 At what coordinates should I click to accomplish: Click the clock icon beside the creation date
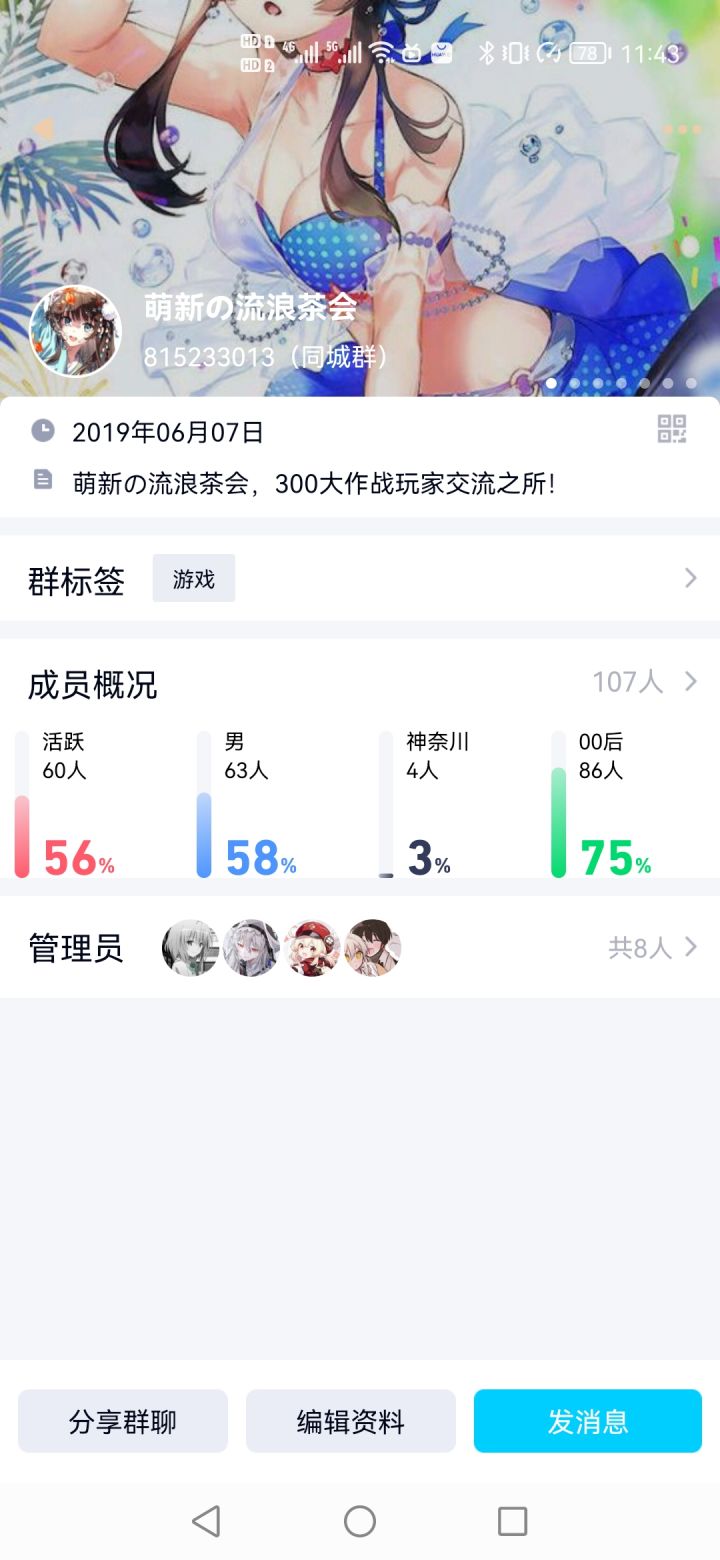[41, 430]
